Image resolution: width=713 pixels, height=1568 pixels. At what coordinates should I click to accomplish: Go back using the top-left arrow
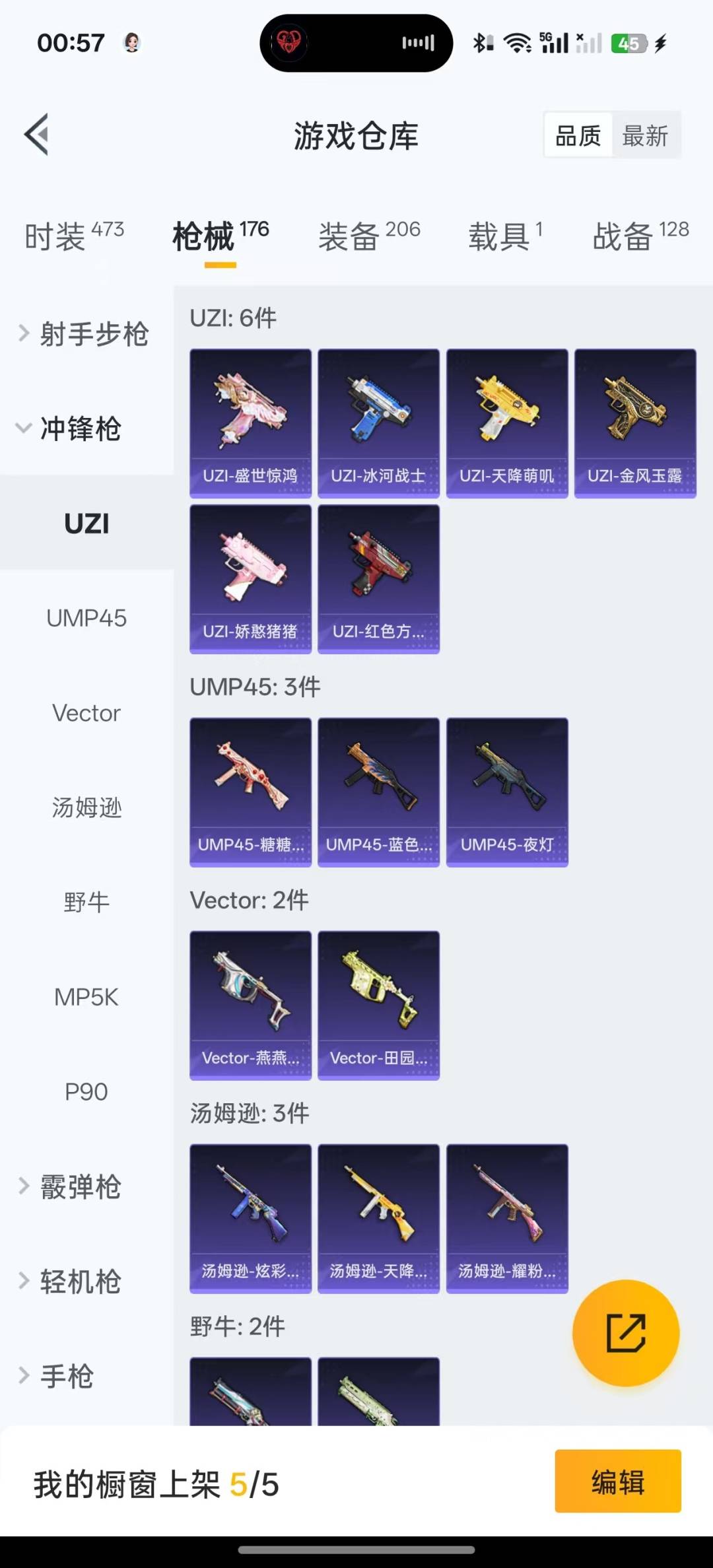tap(37, 135)
